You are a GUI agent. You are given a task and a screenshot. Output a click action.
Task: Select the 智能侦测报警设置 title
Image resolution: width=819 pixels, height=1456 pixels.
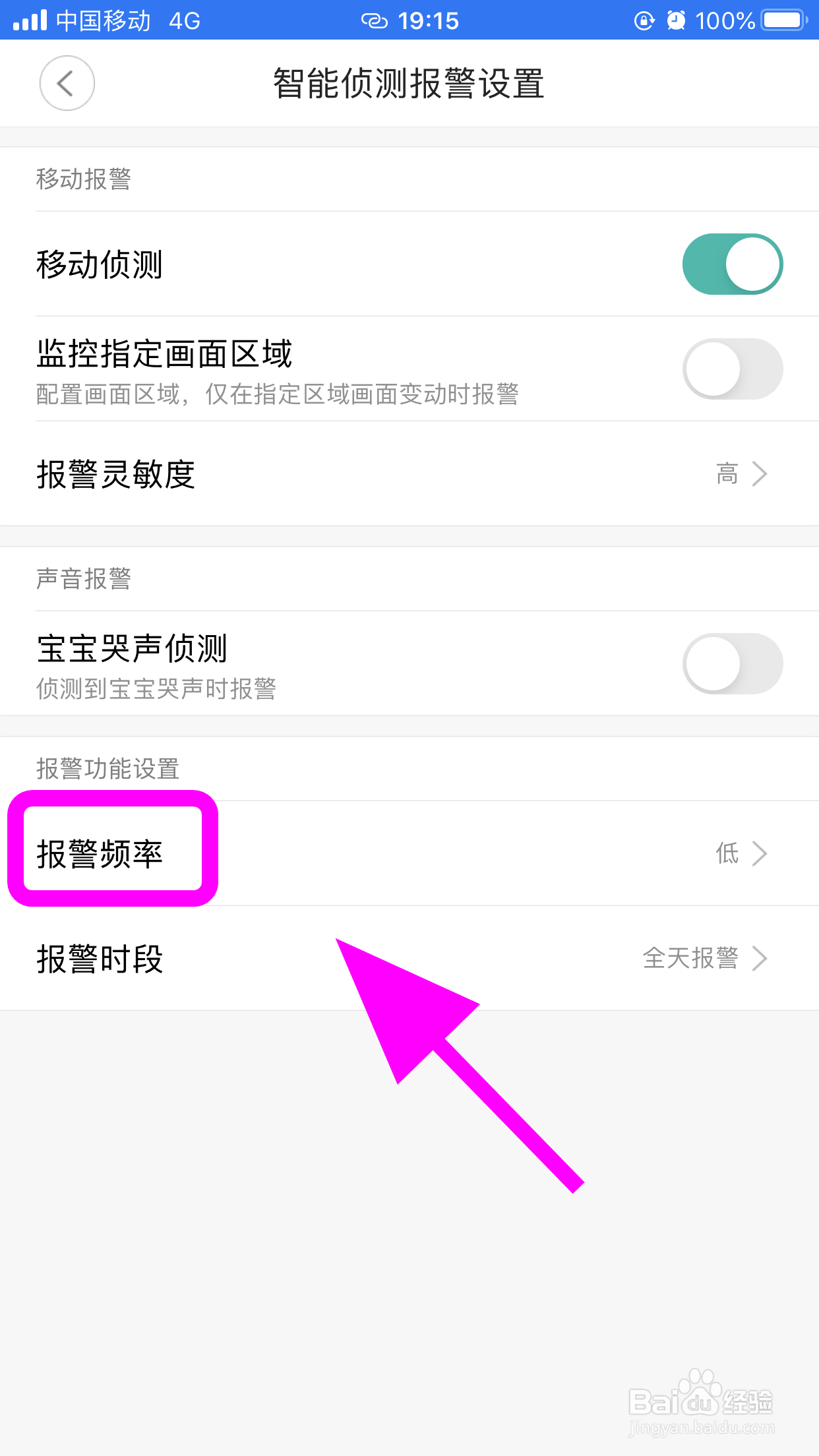[409, 84]
